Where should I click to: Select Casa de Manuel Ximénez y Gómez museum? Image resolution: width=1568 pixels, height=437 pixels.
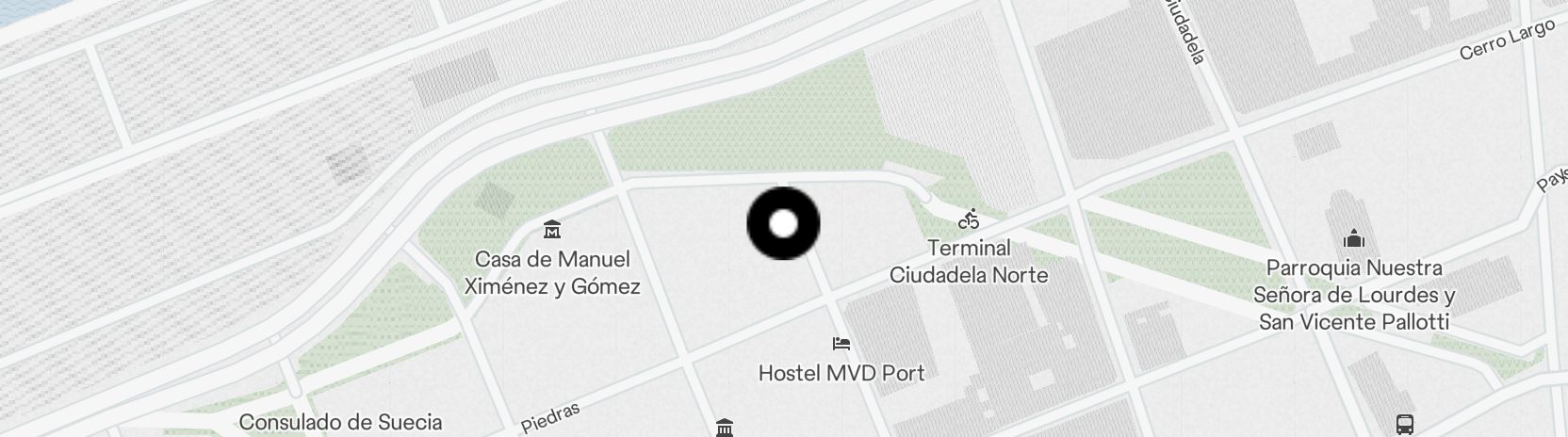coord(552,229)
